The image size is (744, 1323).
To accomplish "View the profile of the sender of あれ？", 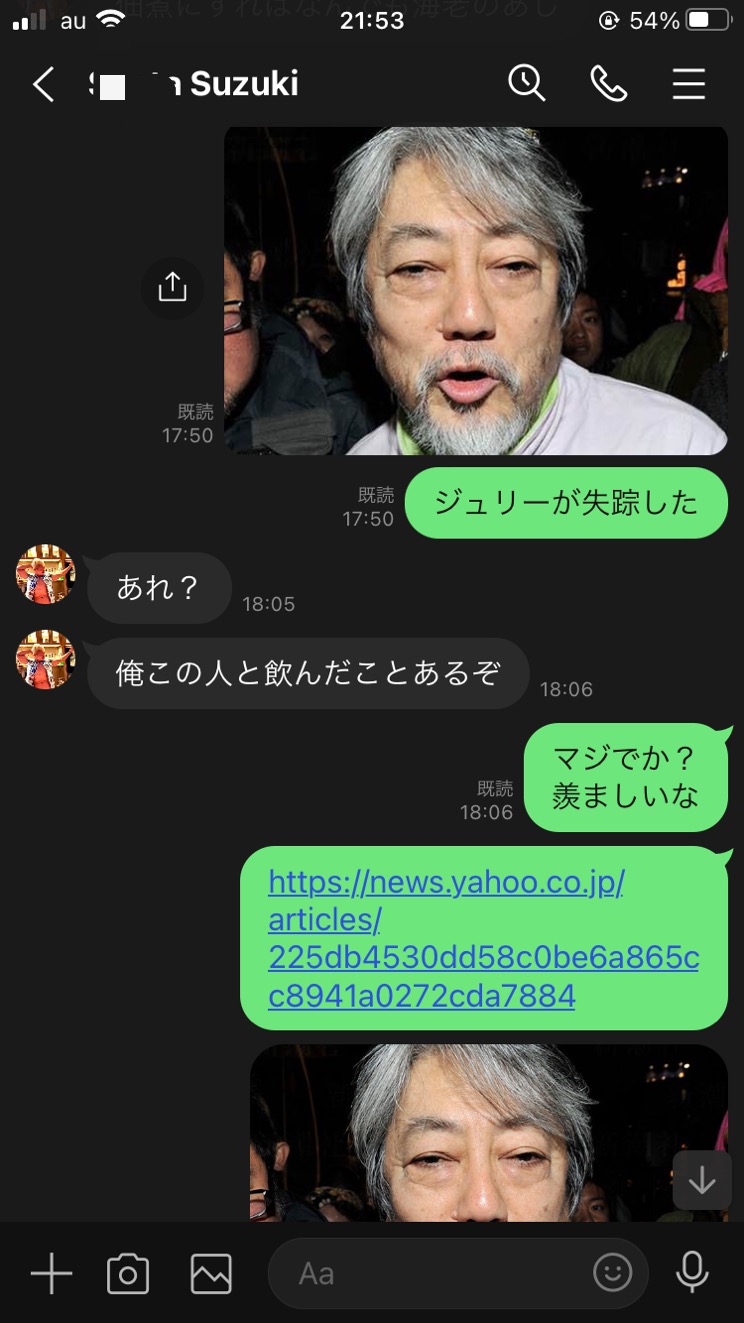I will click(x=46, y=574).
